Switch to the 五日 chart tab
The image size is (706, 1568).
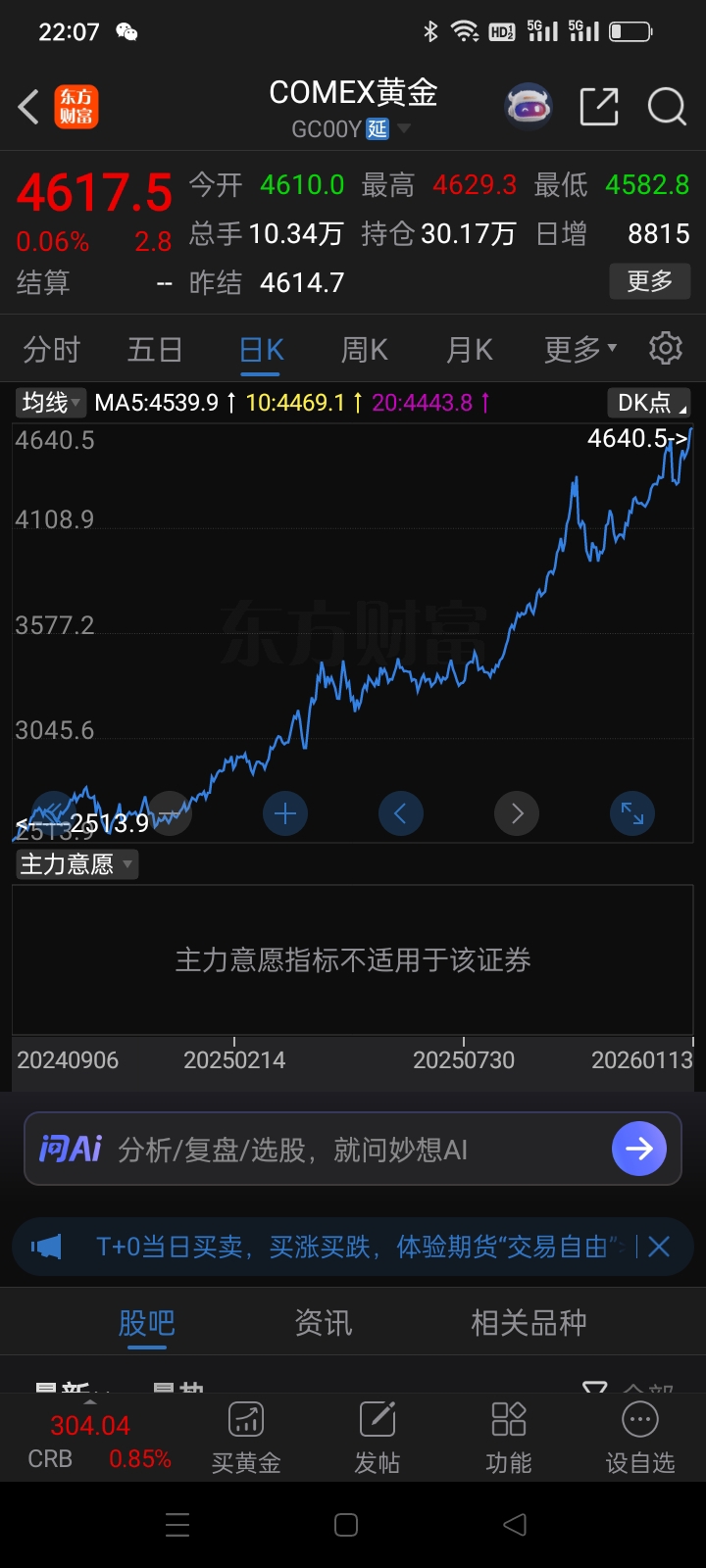pos(155,349)
